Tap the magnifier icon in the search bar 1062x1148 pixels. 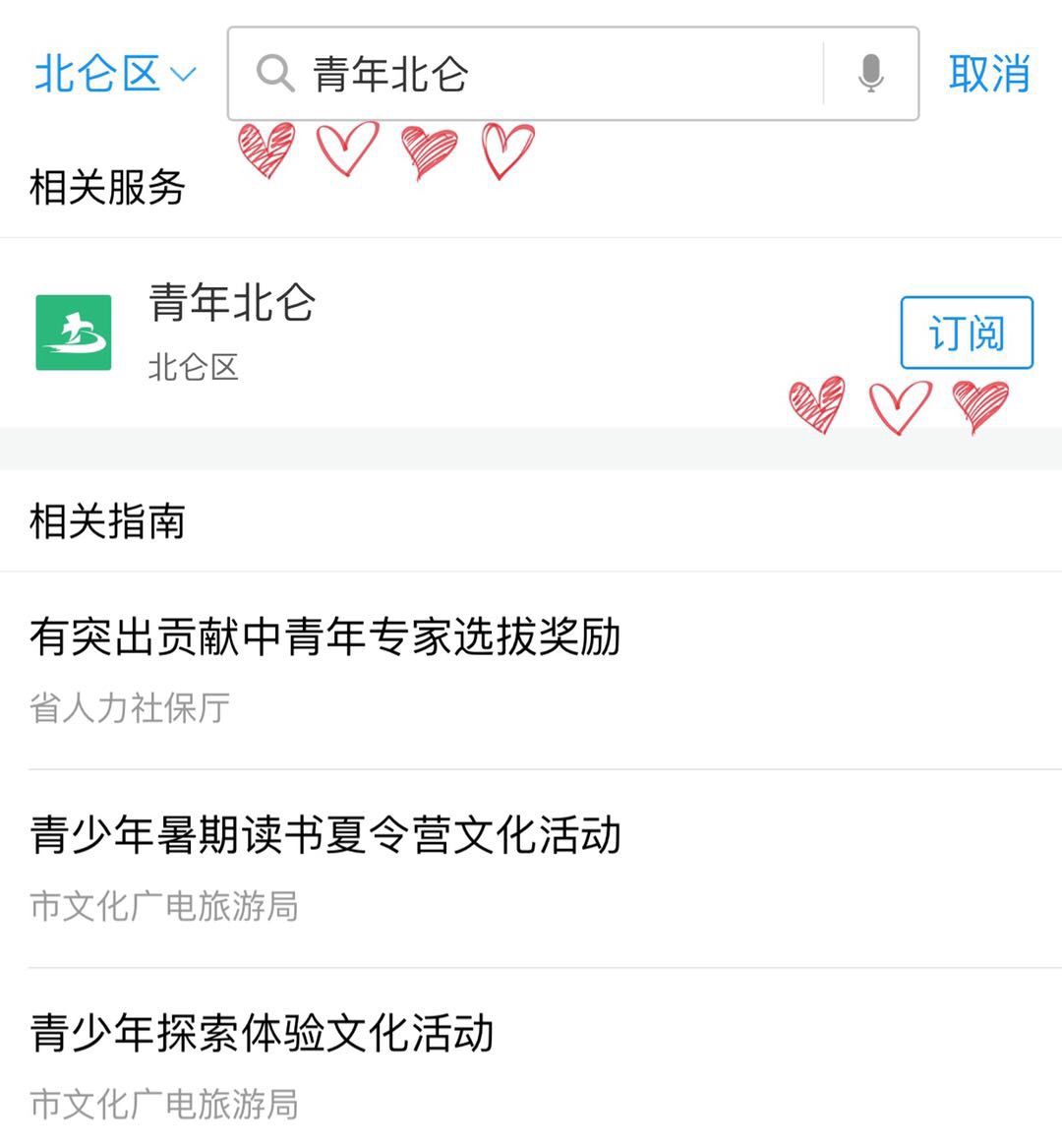[x=277, y=73]
